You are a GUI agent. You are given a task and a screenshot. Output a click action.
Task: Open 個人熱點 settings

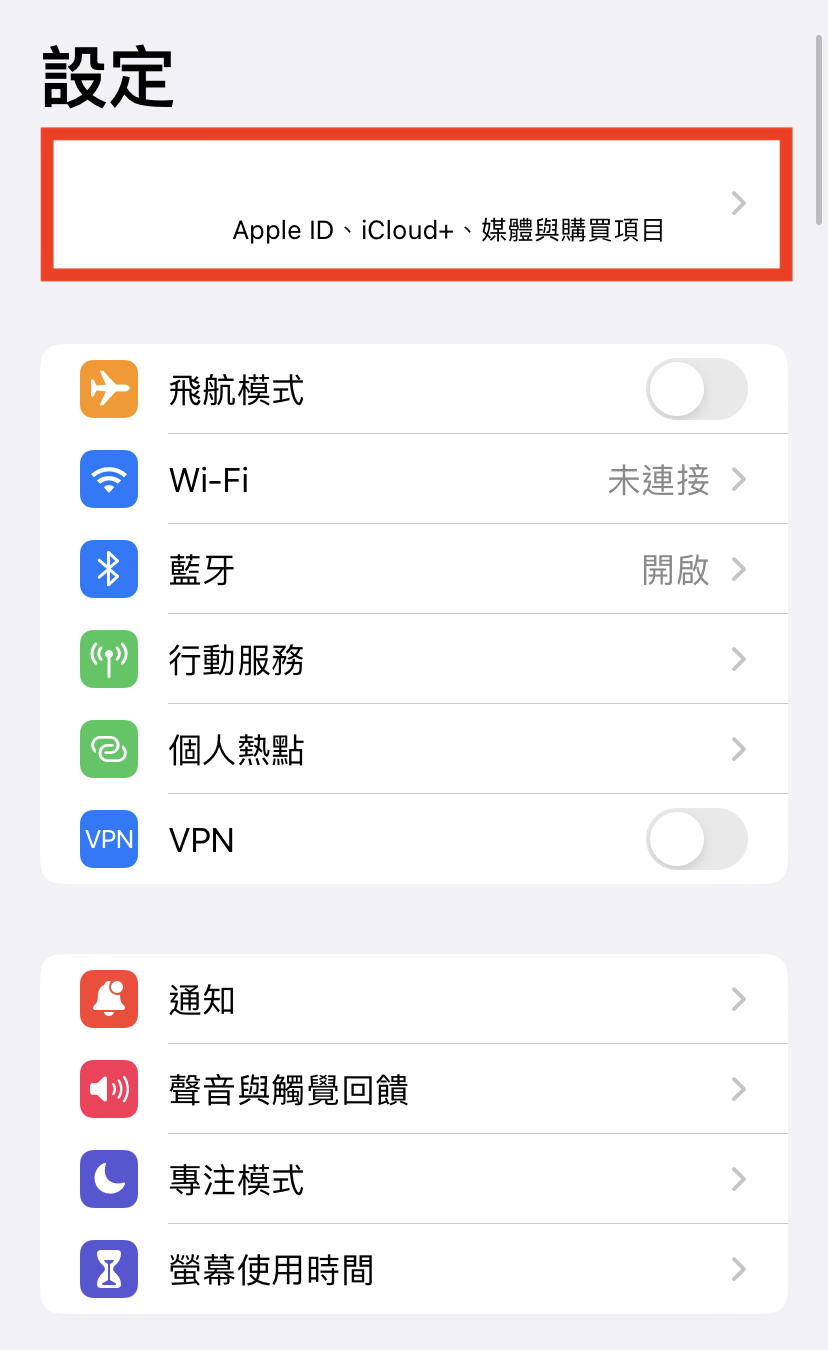pos(414,750)
